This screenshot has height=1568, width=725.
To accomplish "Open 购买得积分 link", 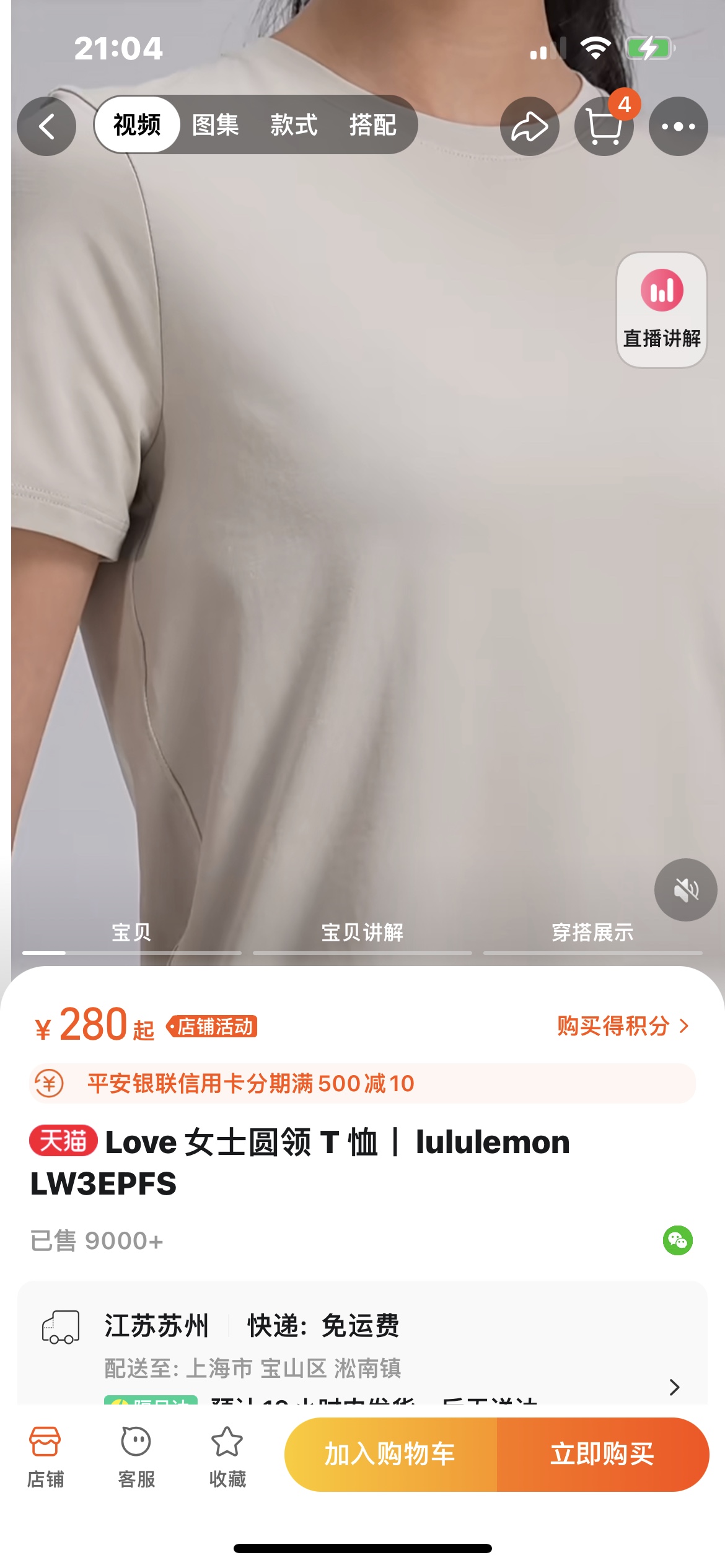I will tap(623, 1026).
